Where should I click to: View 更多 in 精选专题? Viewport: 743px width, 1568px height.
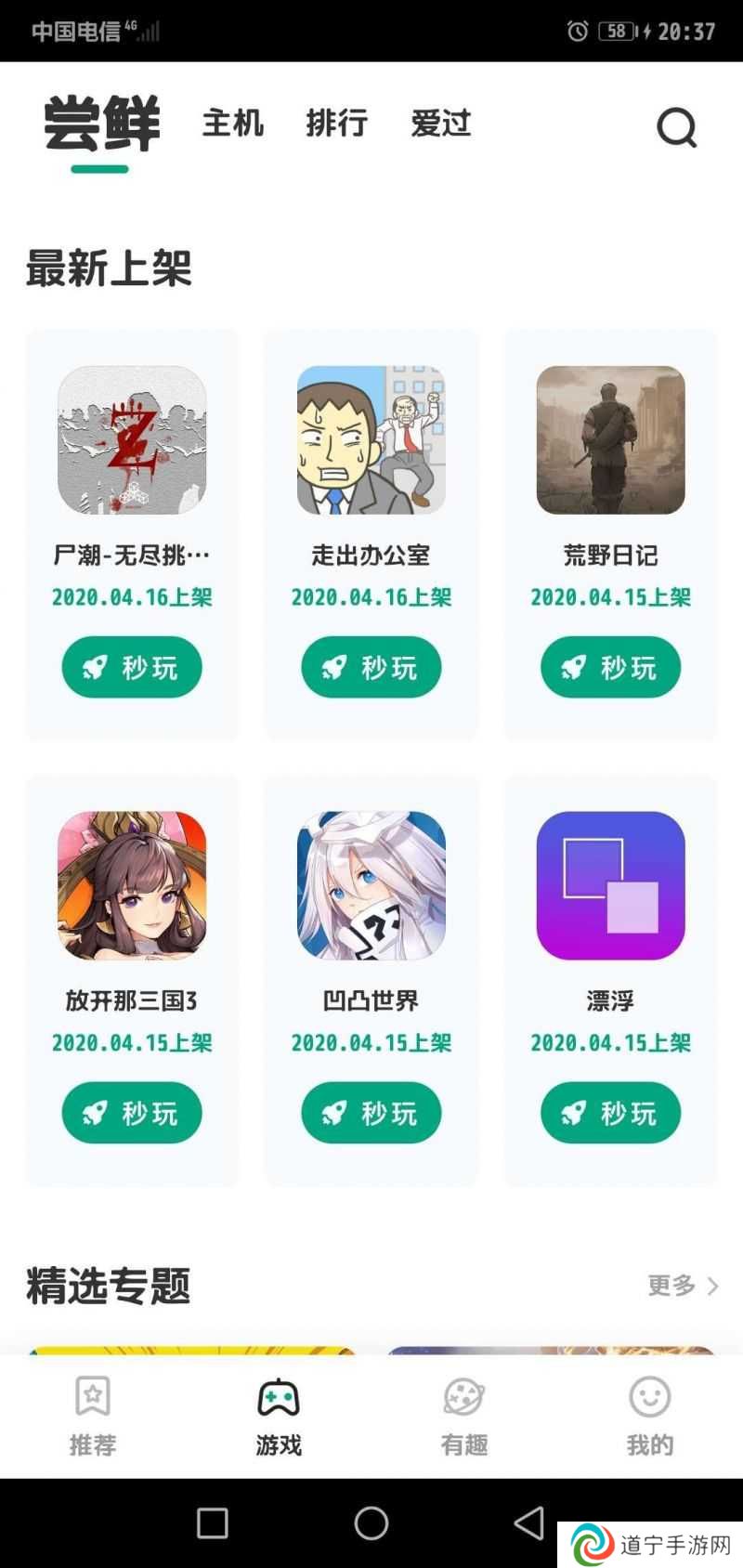pyautogui.click(x=683, y=1286)
